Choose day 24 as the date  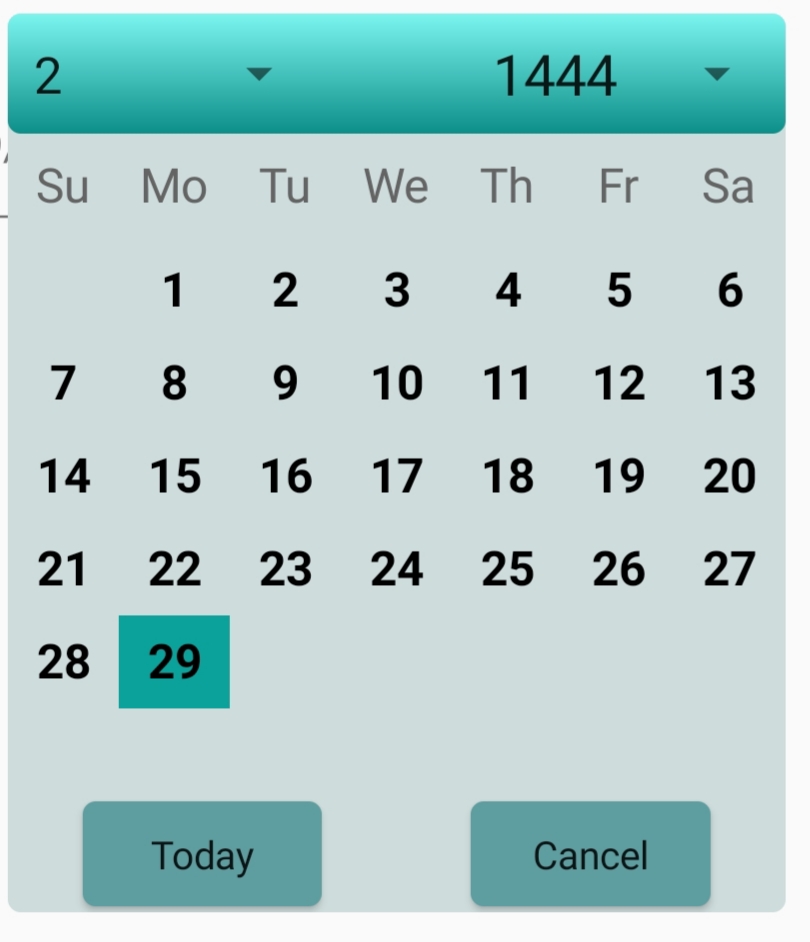[397, 569]
